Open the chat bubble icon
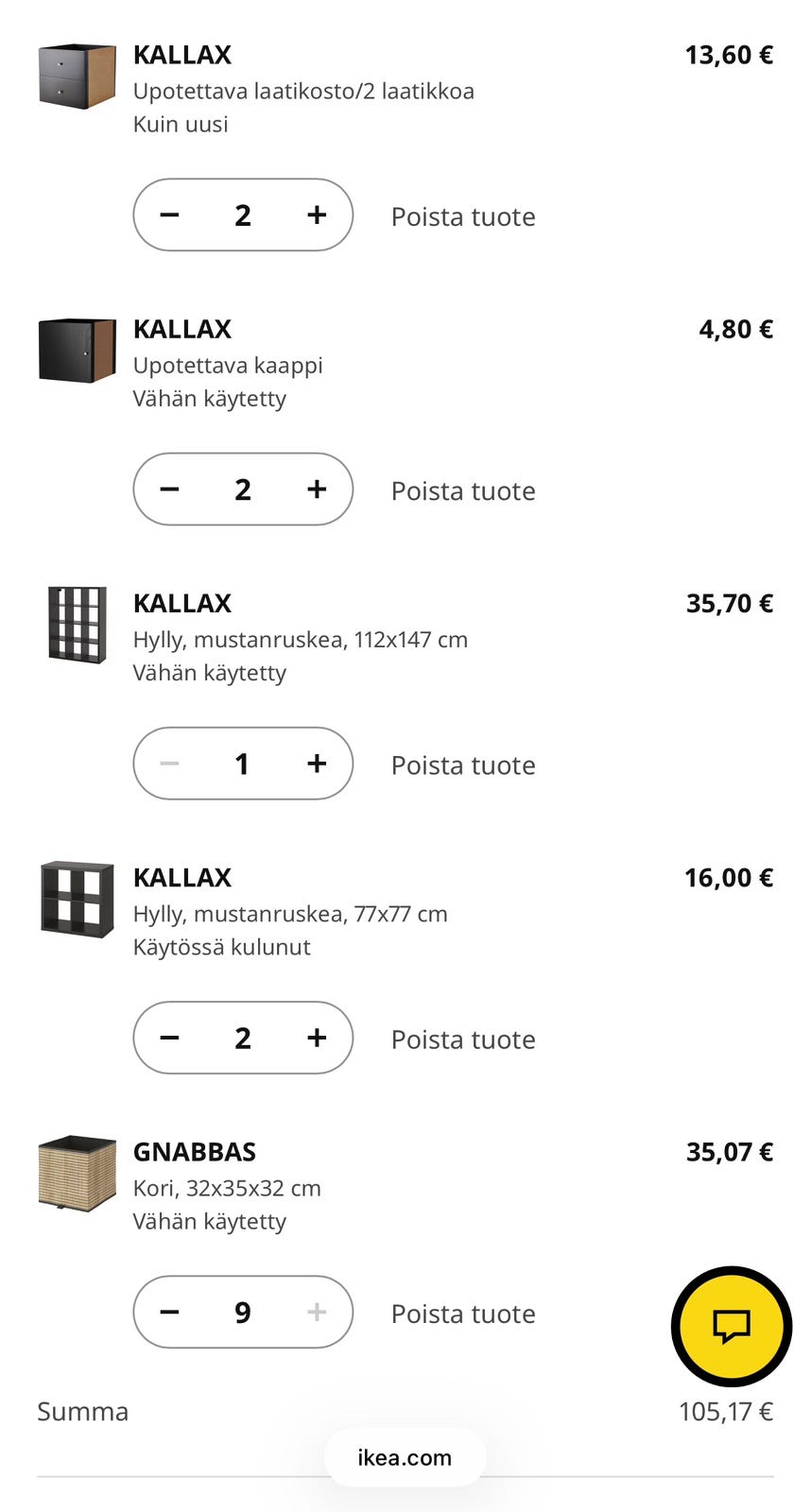 coord(733,1326)
